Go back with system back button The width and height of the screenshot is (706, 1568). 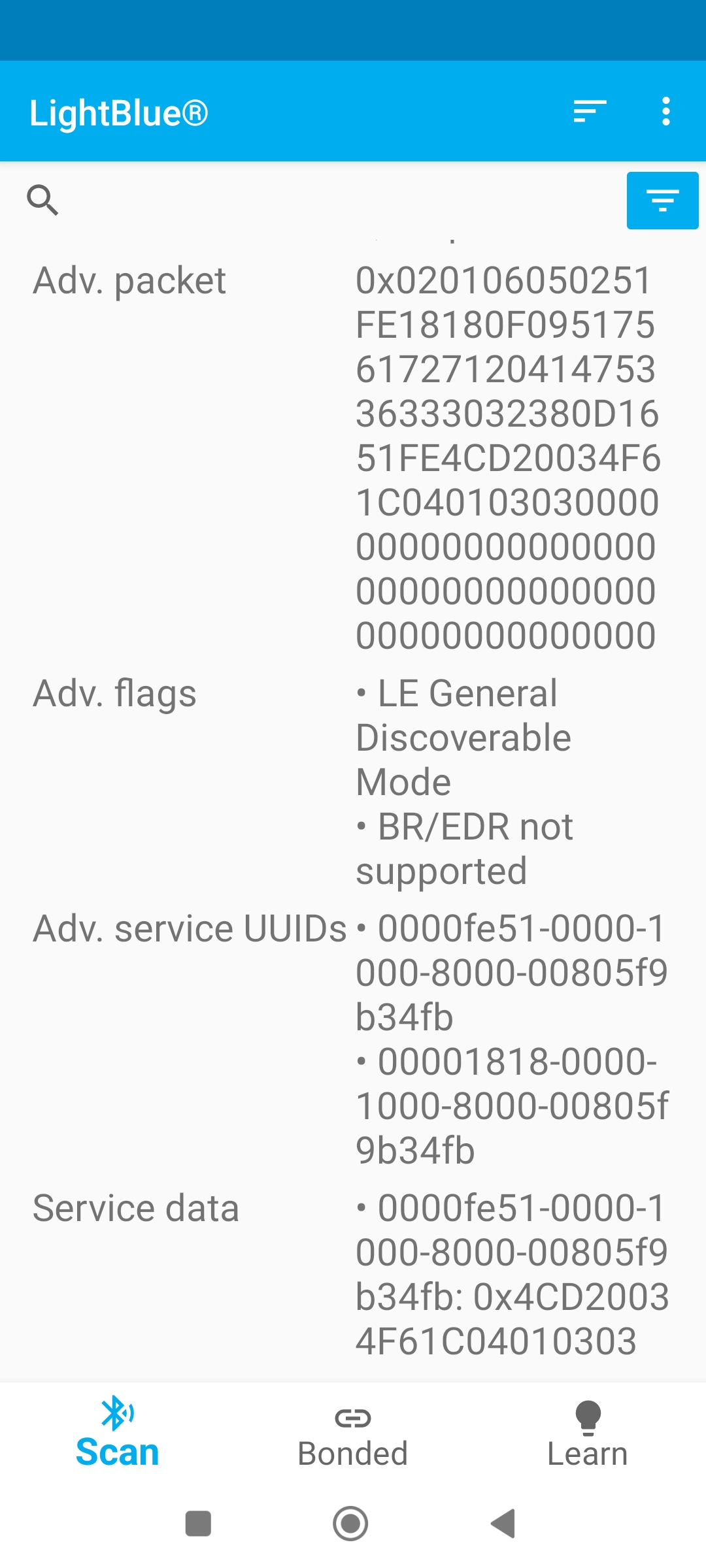pos(504,1524)
